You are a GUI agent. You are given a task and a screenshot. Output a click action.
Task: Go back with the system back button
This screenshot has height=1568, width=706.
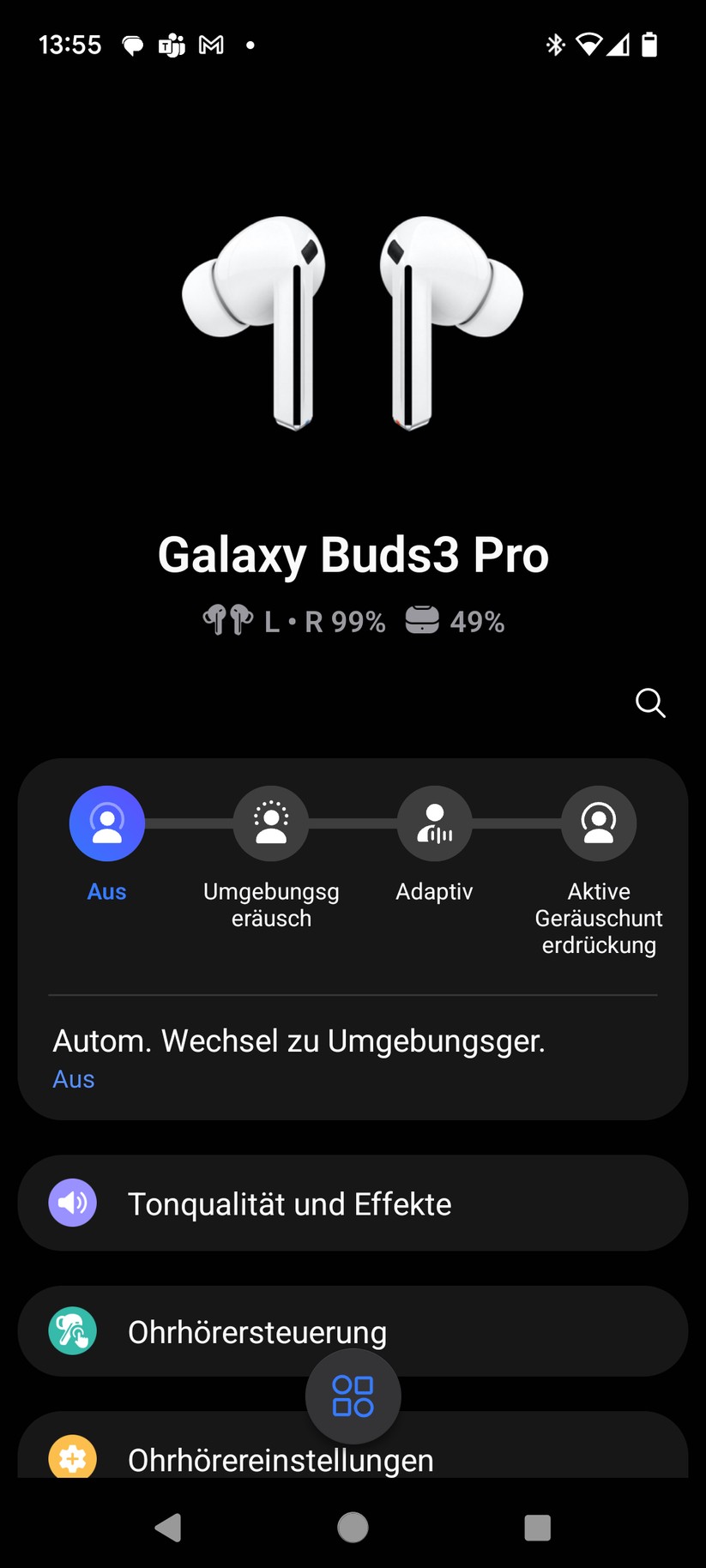168,1527
